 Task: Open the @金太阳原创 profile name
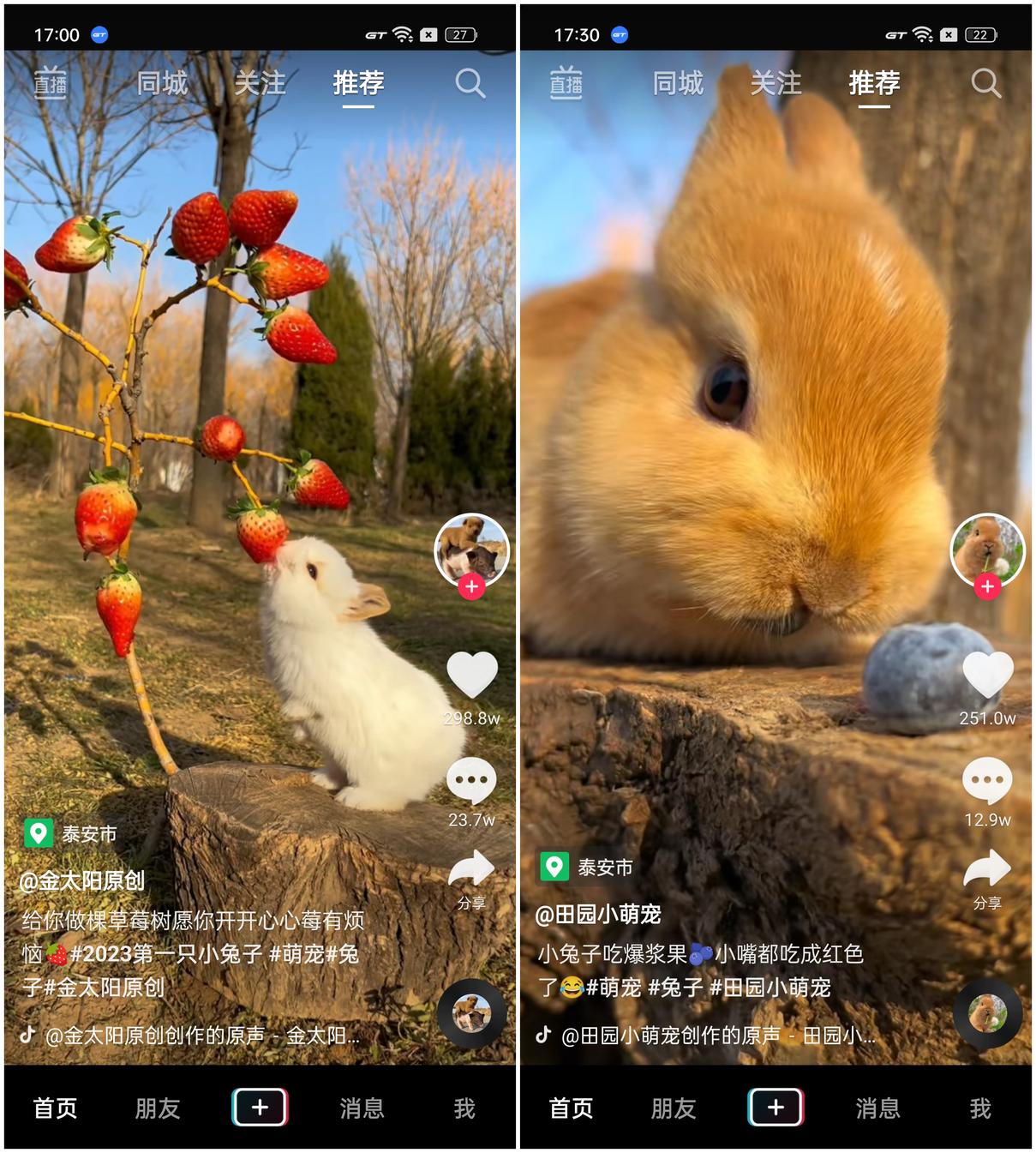[x=82, y=880]
